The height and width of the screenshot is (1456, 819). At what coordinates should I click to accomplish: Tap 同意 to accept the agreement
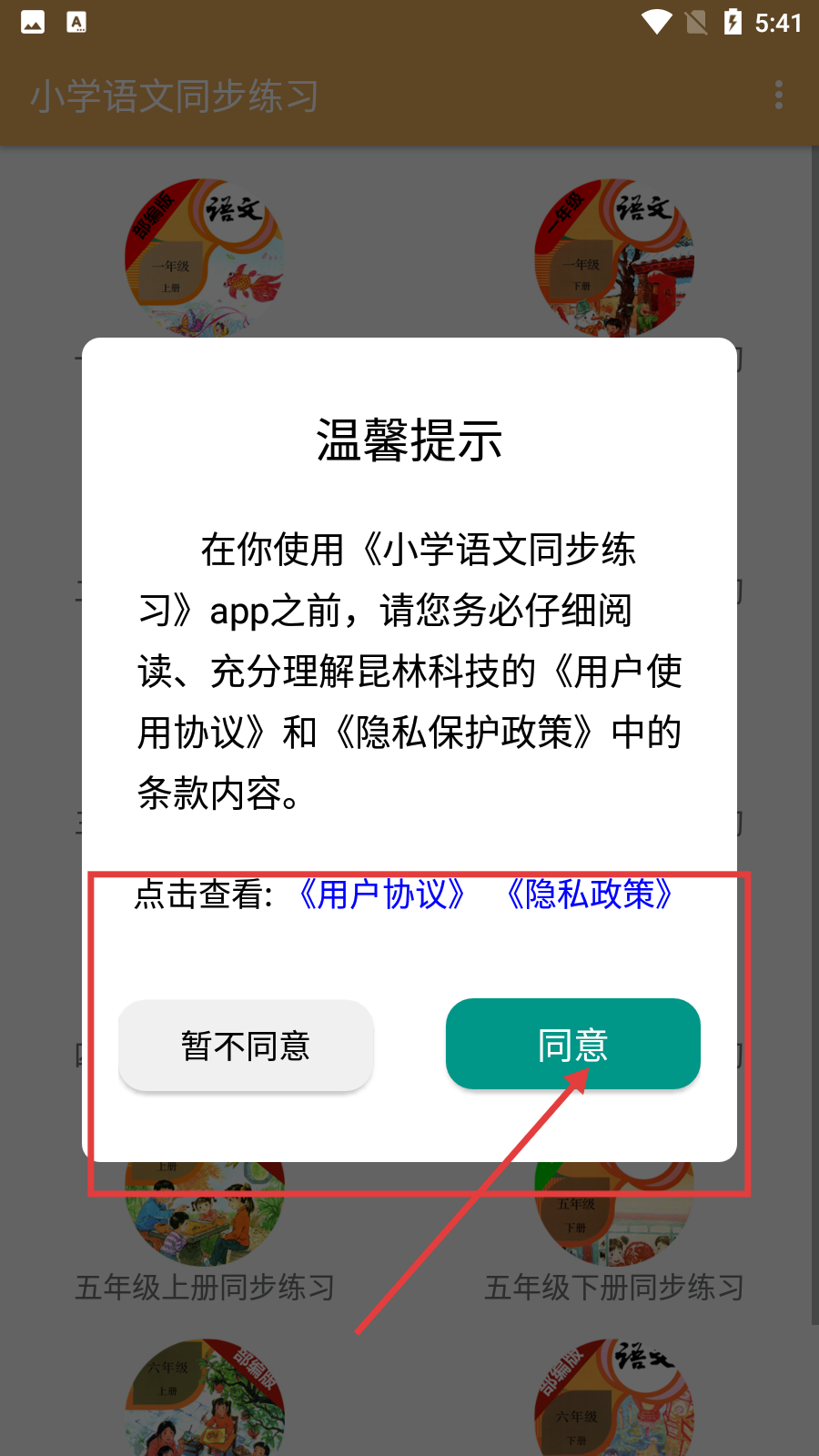pos(572,1044)
